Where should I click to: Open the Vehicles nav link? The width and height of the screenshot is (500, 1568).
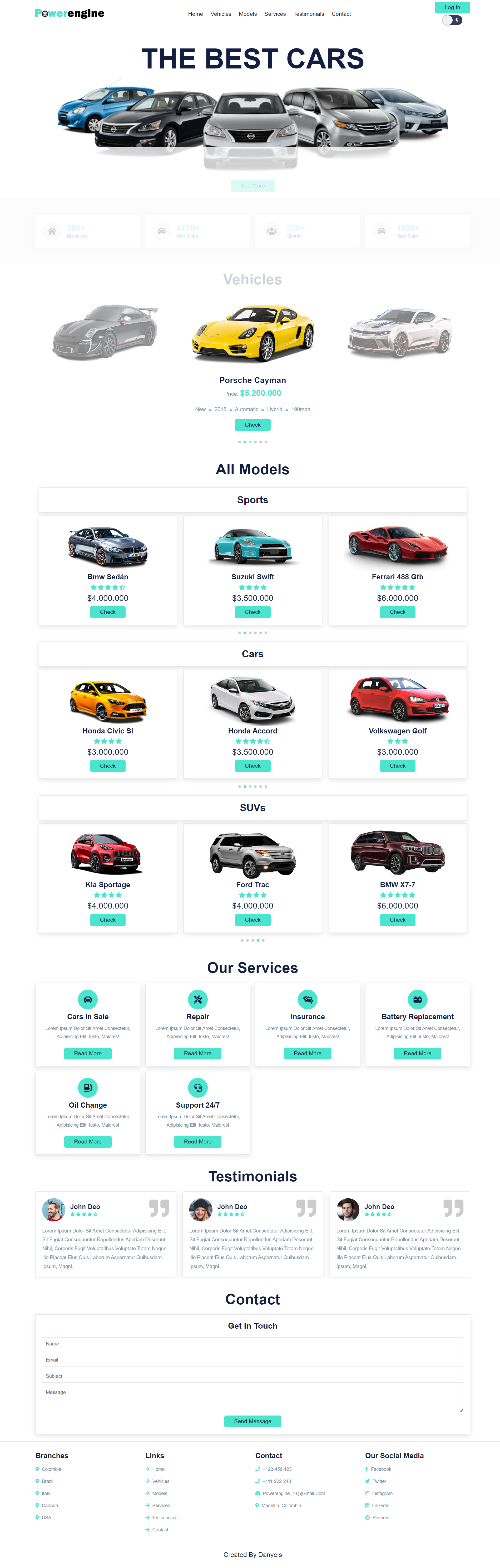click(221, 14)
